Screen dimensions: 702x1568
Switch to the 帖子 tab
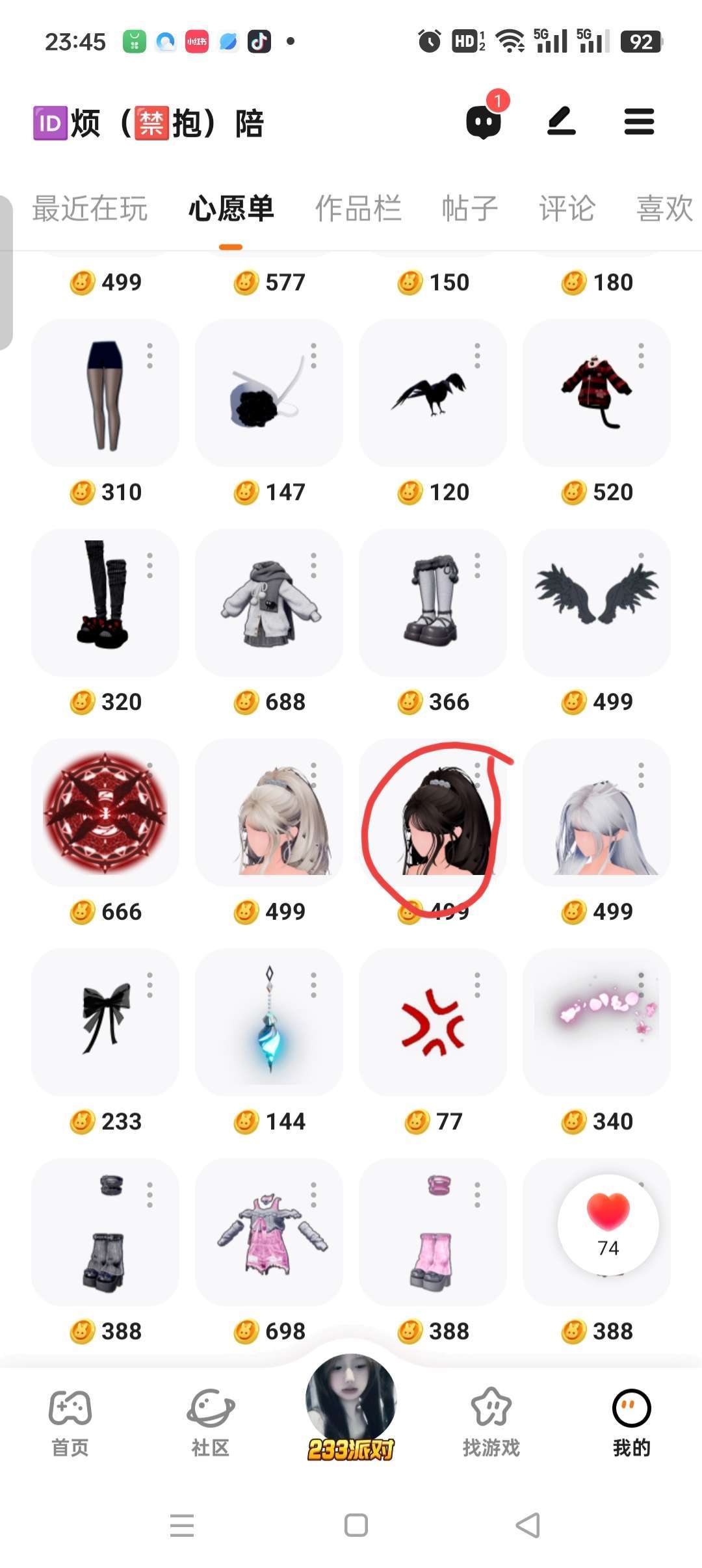[469, 209]
